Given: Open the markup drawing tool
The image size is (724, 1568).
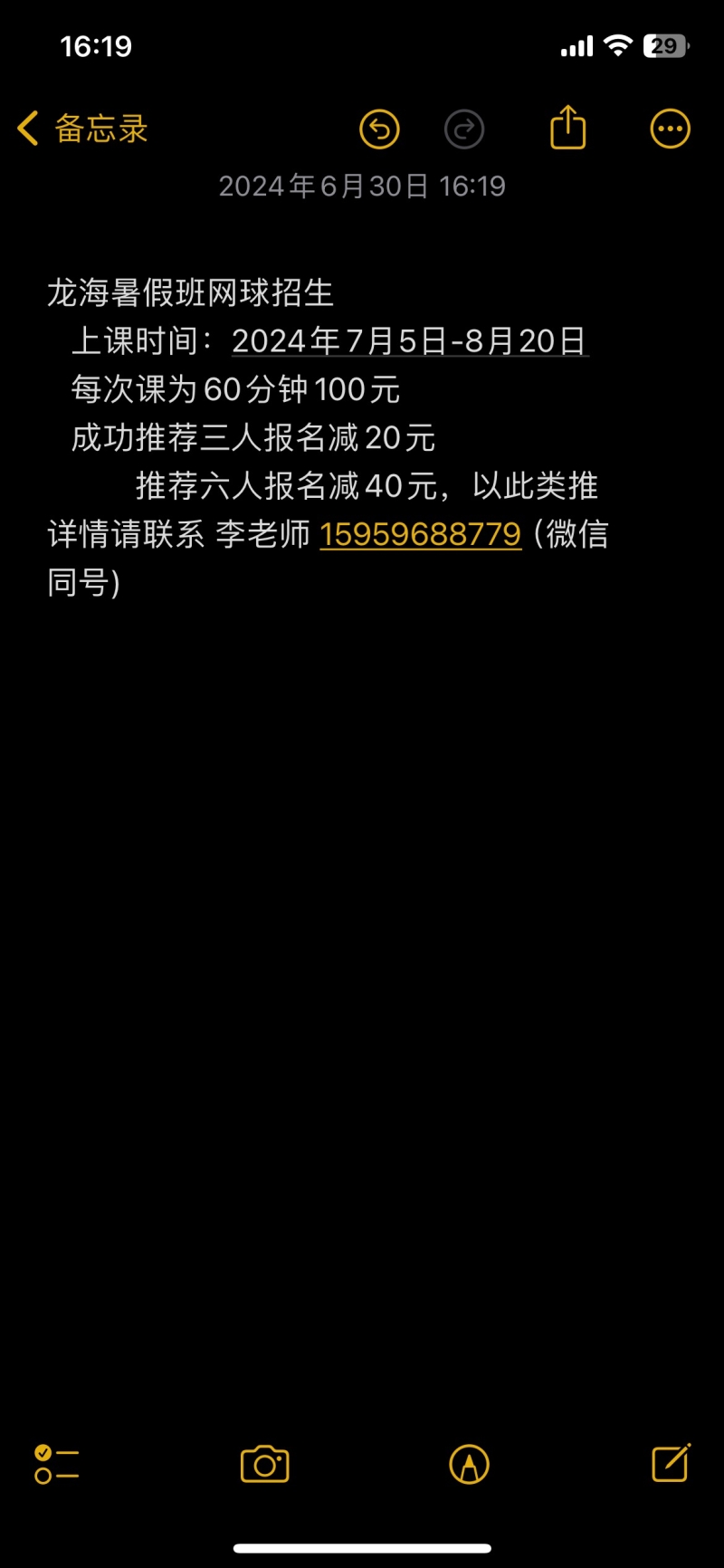Looking at the screenshot, I should pyautogui.click(x=469, y=1464).
